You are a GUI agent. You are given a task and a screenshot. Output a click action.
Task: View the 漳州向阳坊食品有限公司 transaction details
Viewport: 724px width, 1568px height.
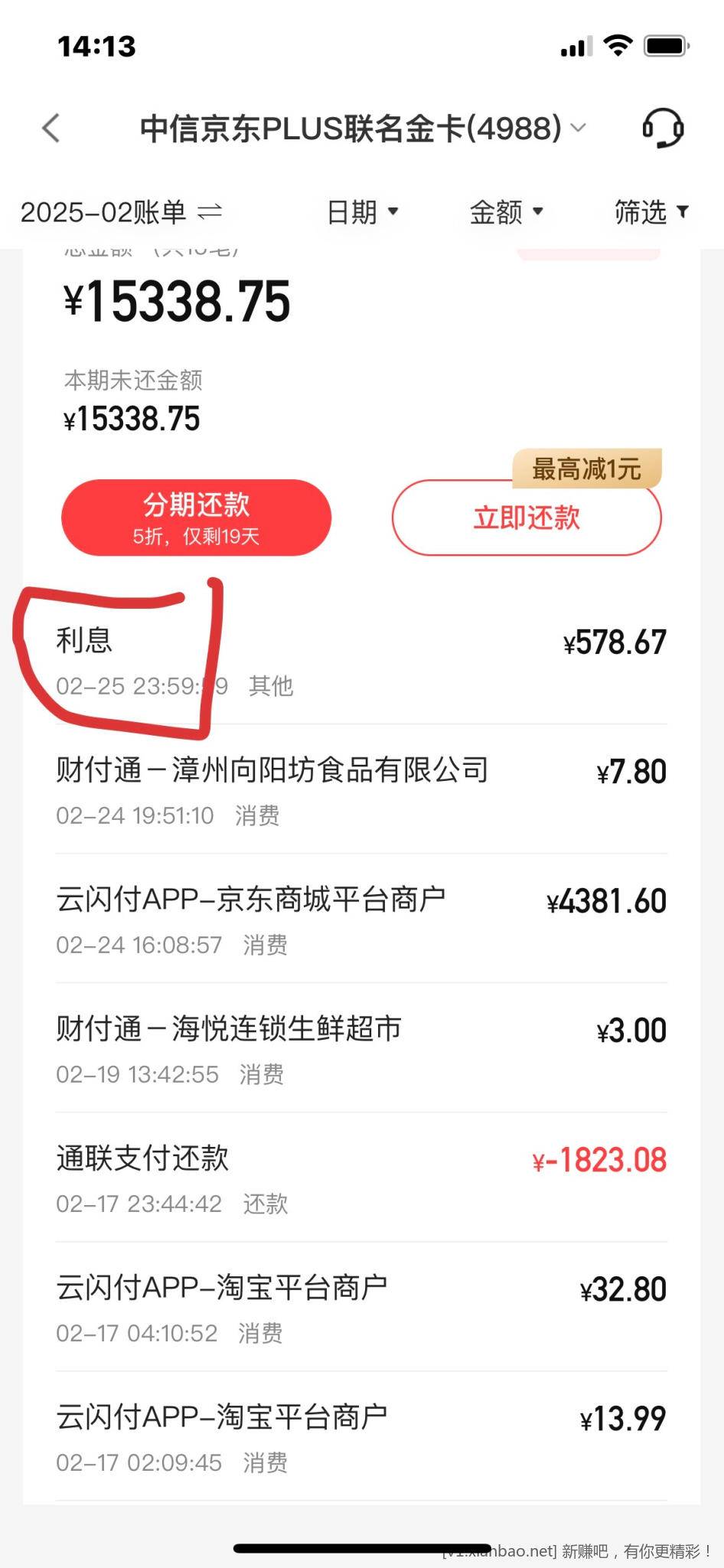pyautogui.click(x=361, y=790)
